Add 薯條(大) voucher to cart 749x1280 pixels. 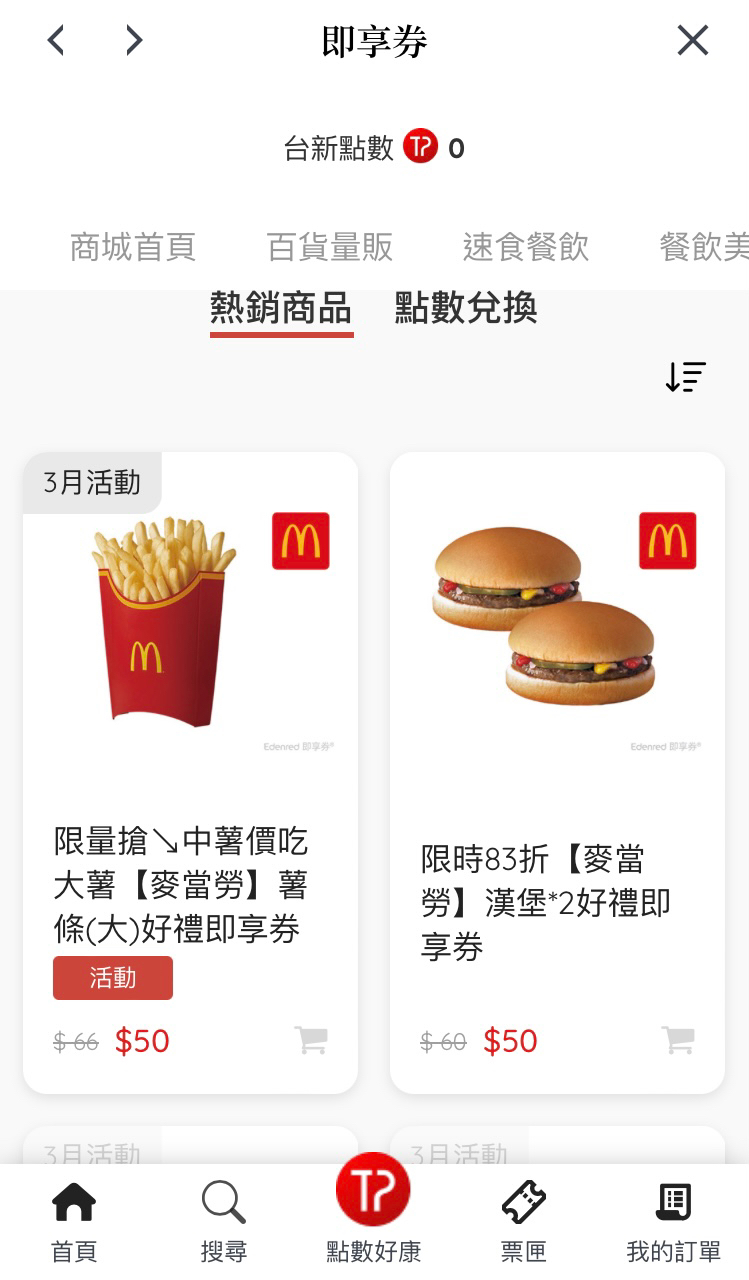pos(311,1040)
